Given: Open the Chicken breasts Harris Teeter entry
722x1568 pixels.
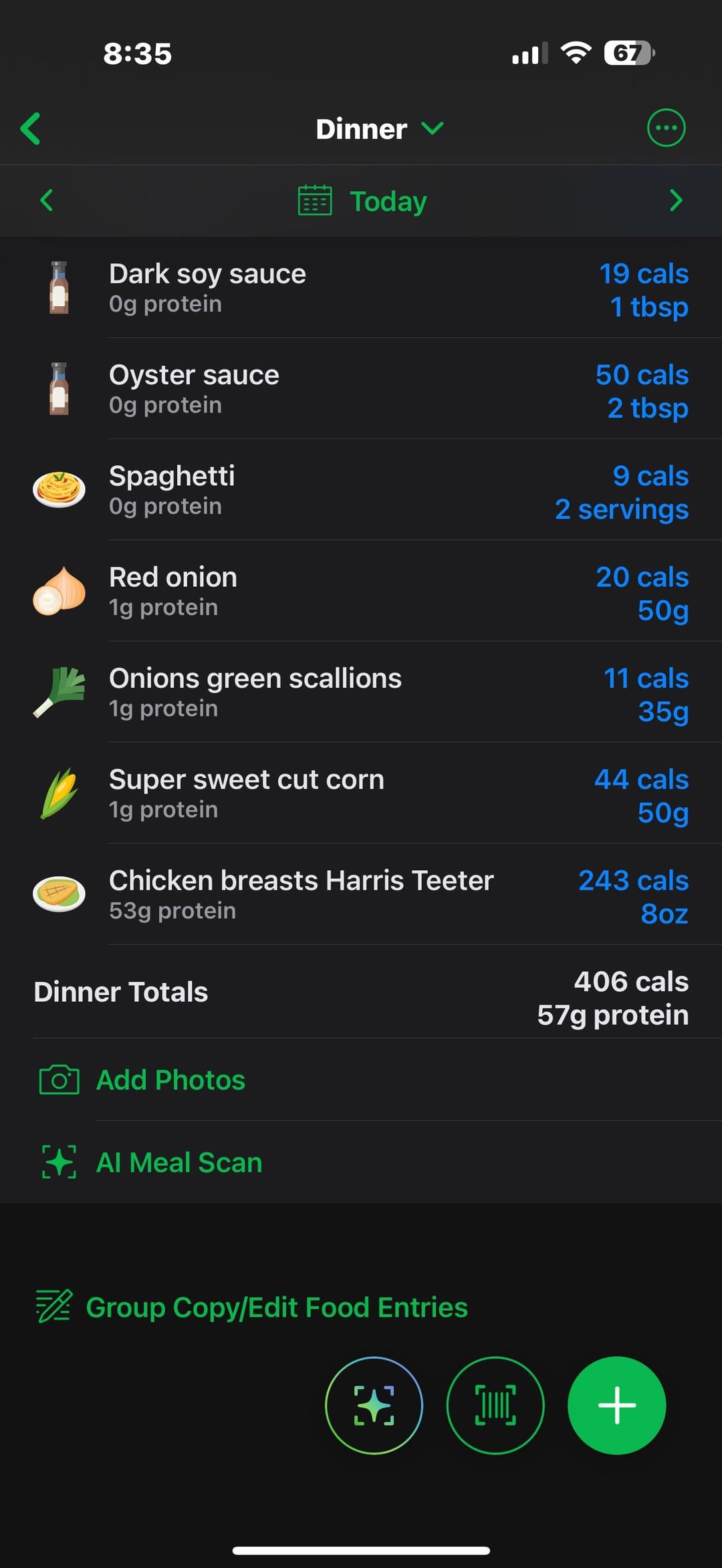Looking at the screenshot, I should coord(361,894).
